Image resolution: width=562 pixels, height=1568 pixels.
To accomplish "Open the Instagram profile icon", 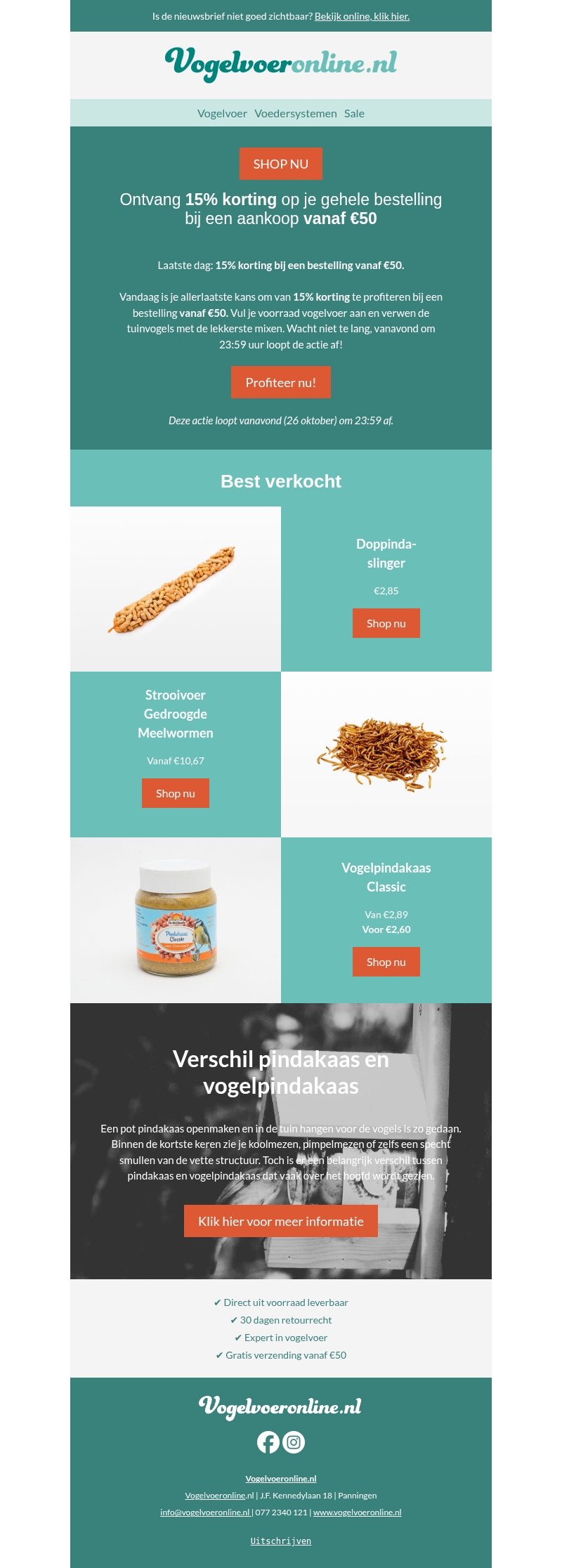I will click(294, 1442).
